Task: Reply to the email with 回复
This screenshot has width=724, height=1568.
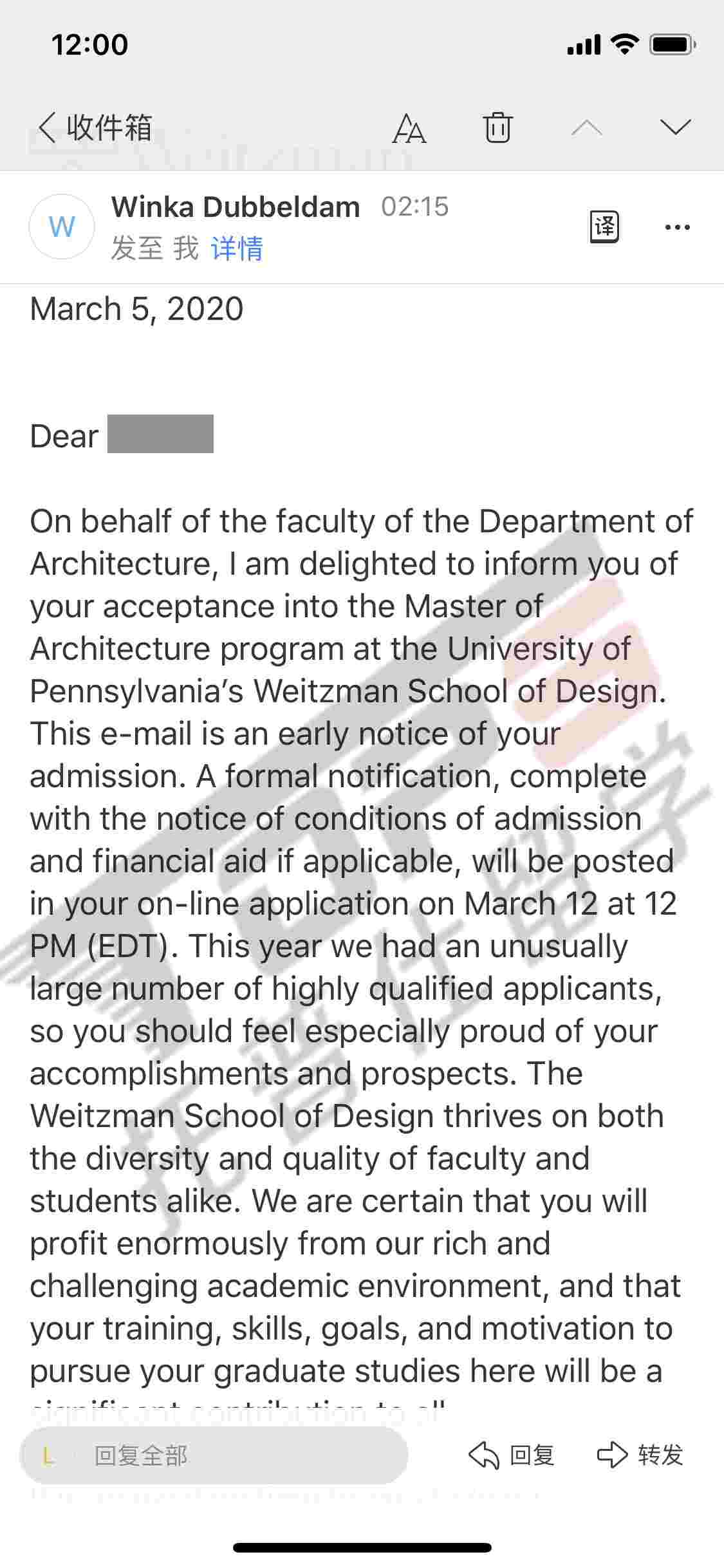Action: pyautogui.click(x=512, y=1455)
